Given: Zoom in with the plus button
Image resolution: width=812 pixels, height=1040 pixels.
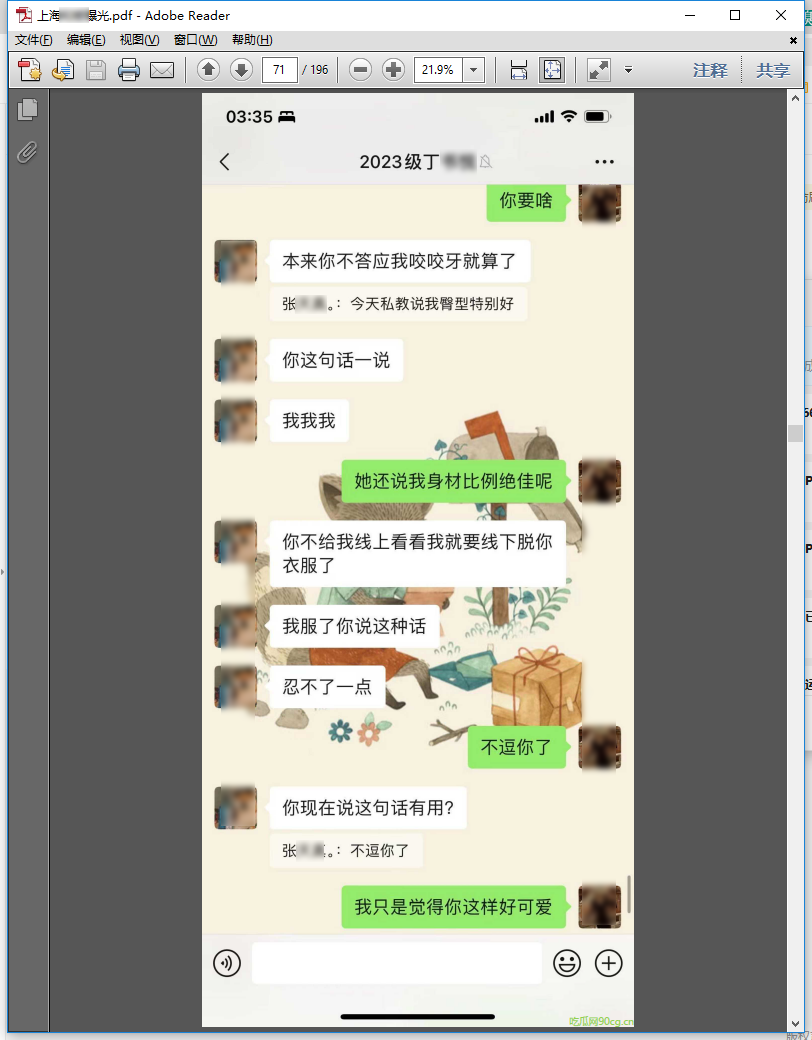Looking at the screenshot, I should (x=394, y=70).
